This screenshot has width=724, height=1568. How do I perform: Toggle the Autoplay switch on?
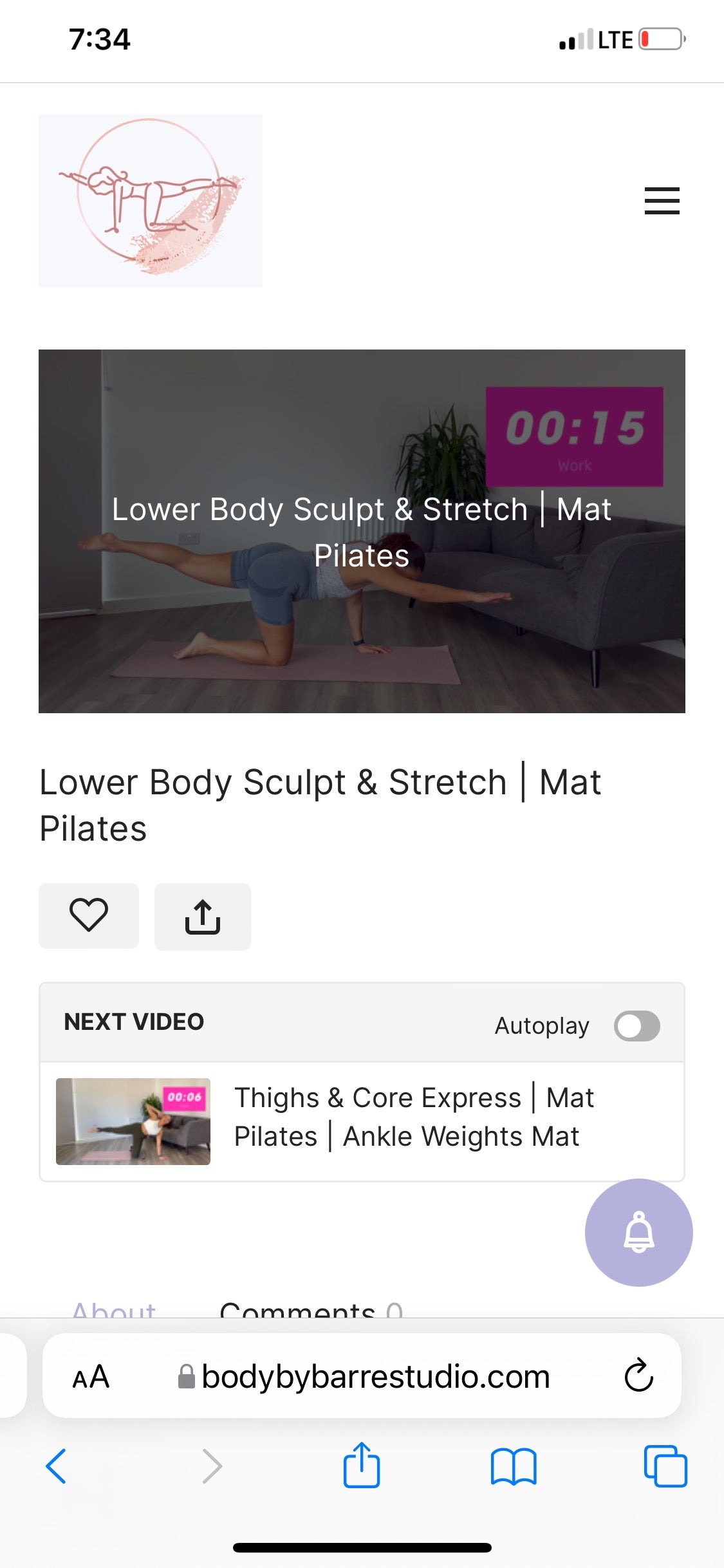(x=636, y=1025)
